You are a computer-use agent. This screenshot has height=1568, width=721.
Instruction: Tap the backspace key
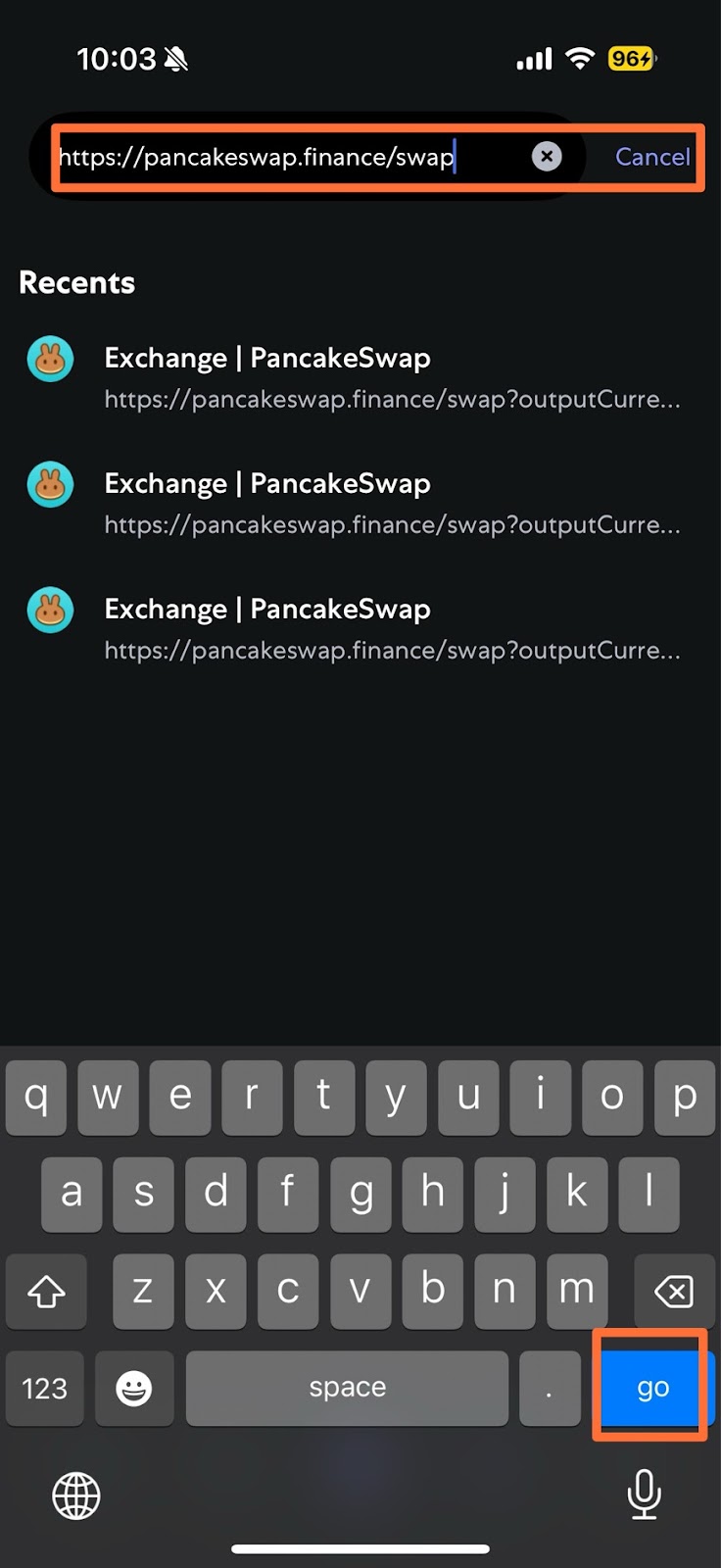674,1291
